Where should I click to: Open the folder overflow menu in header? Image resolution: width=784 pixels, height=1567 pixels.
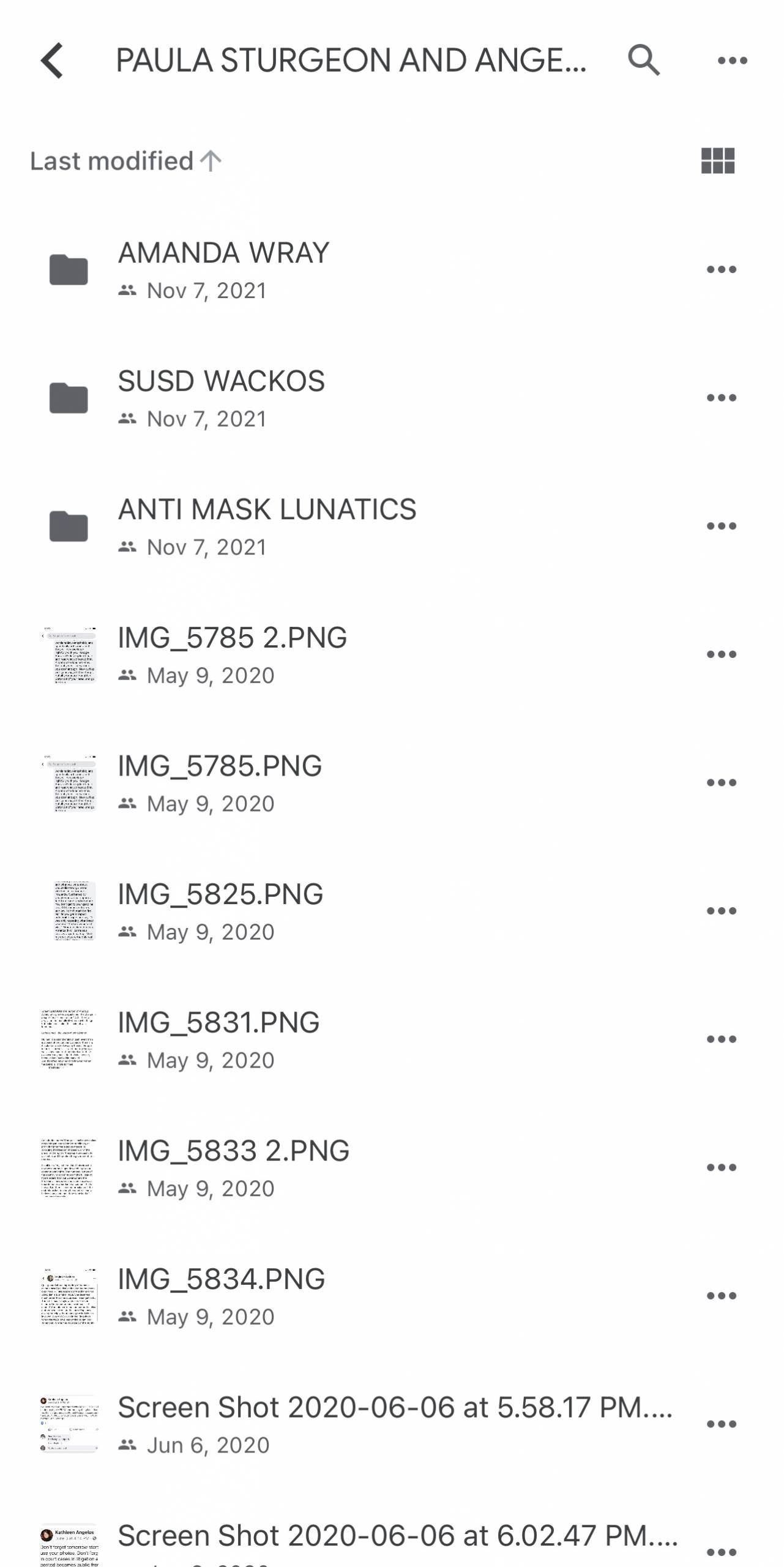coord(732,61)
